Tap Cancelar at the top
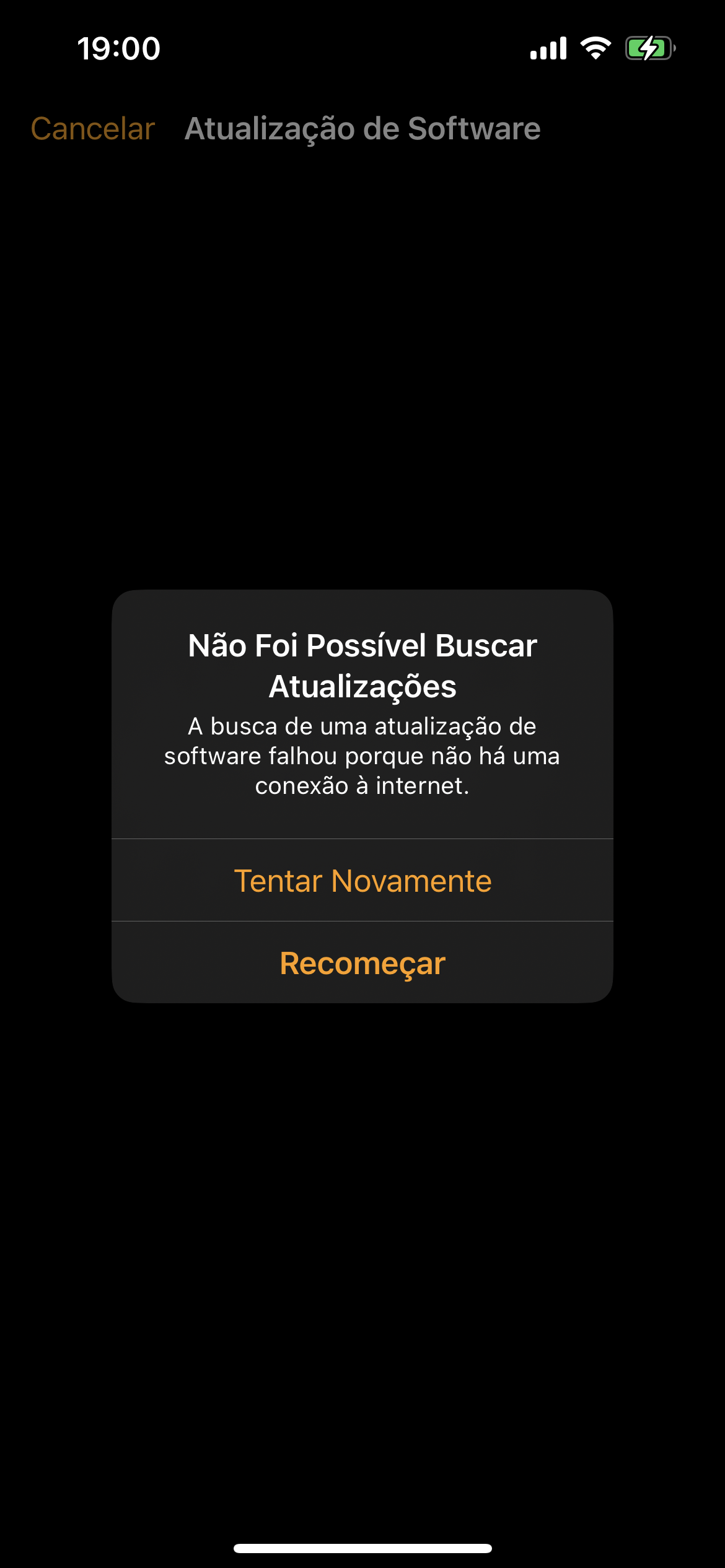The width and height of the screenshot is (725, 1568). point(93,129)
